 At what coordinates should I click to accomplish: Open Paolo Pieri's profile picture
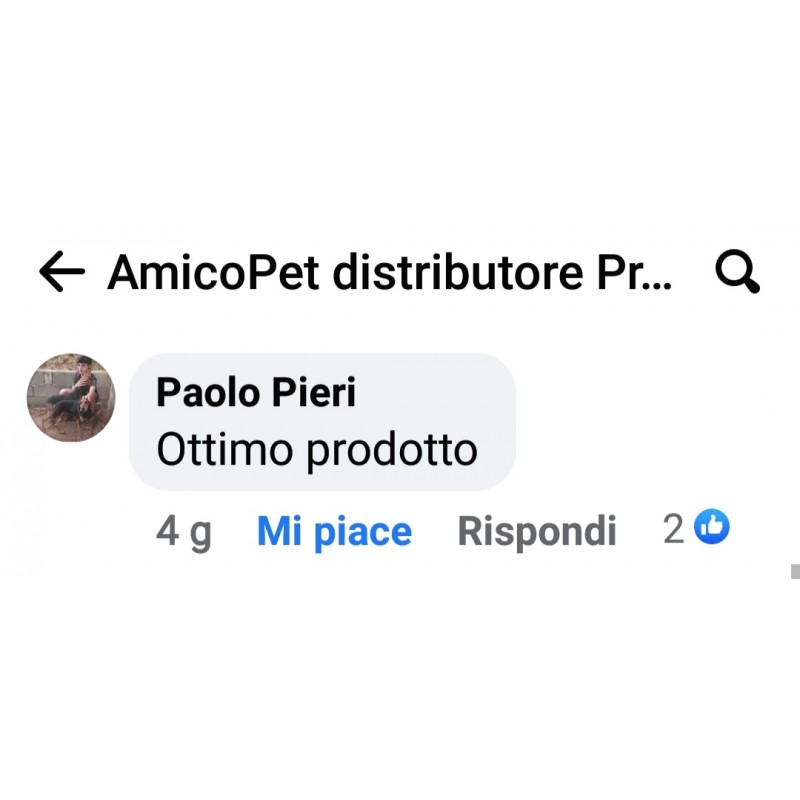pyautogui.click(x=71, y=397)
